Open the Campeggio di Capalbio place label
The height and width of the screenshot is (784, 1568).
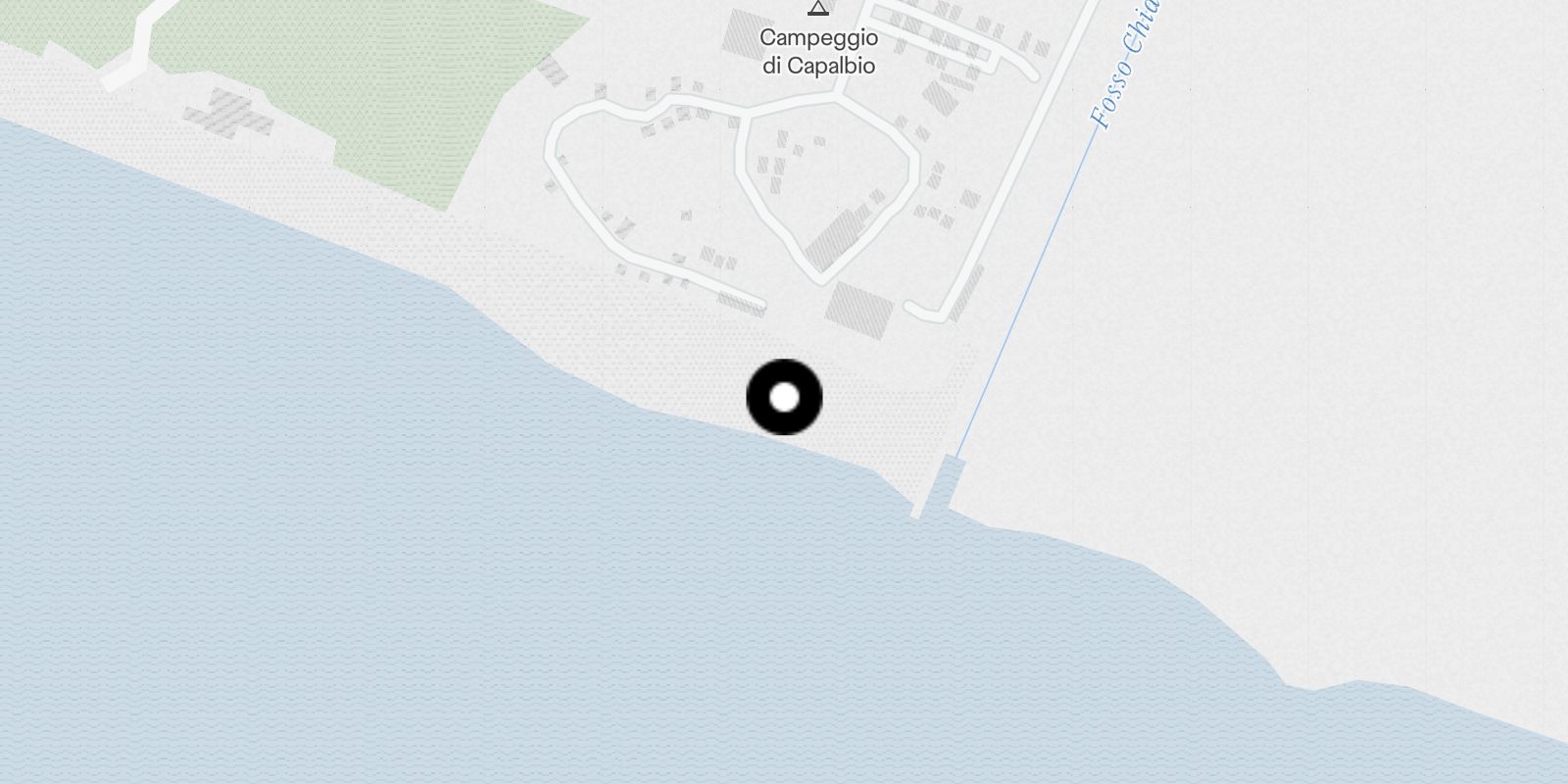coord(819,51)
